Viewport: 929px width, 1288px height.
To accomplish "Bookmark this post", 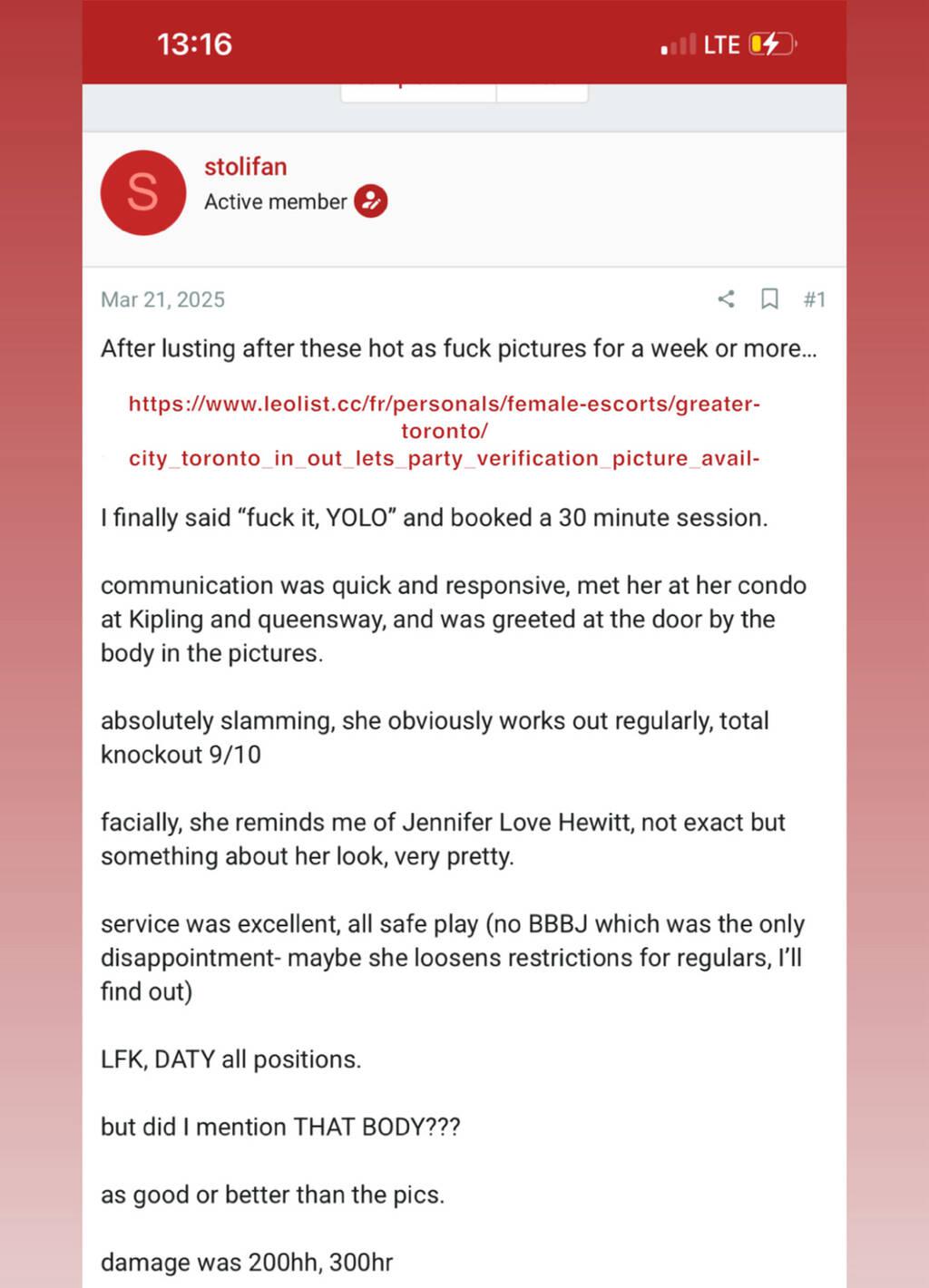I will click(x=769, y=298).
